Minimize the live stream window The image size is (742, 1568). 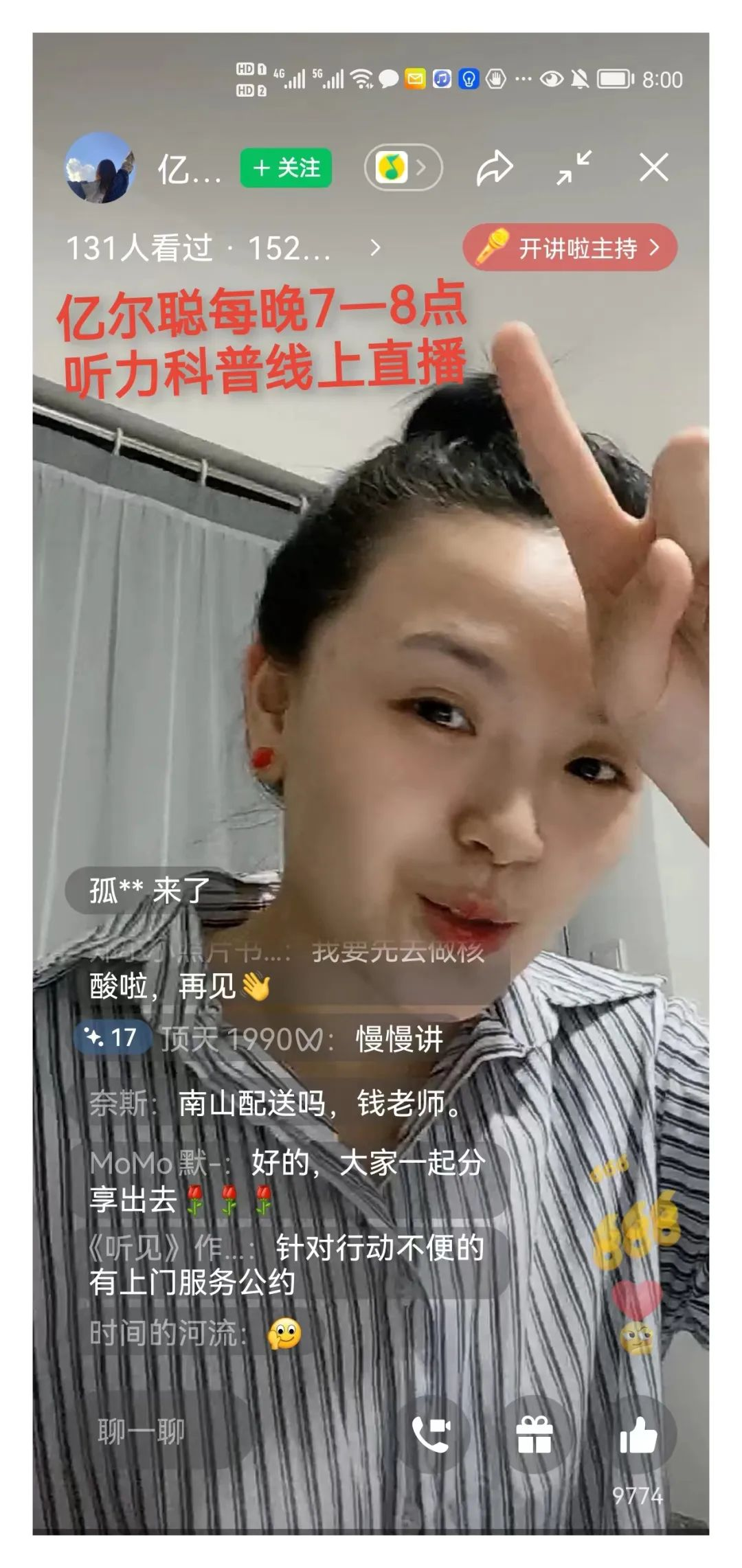[574, 168]
